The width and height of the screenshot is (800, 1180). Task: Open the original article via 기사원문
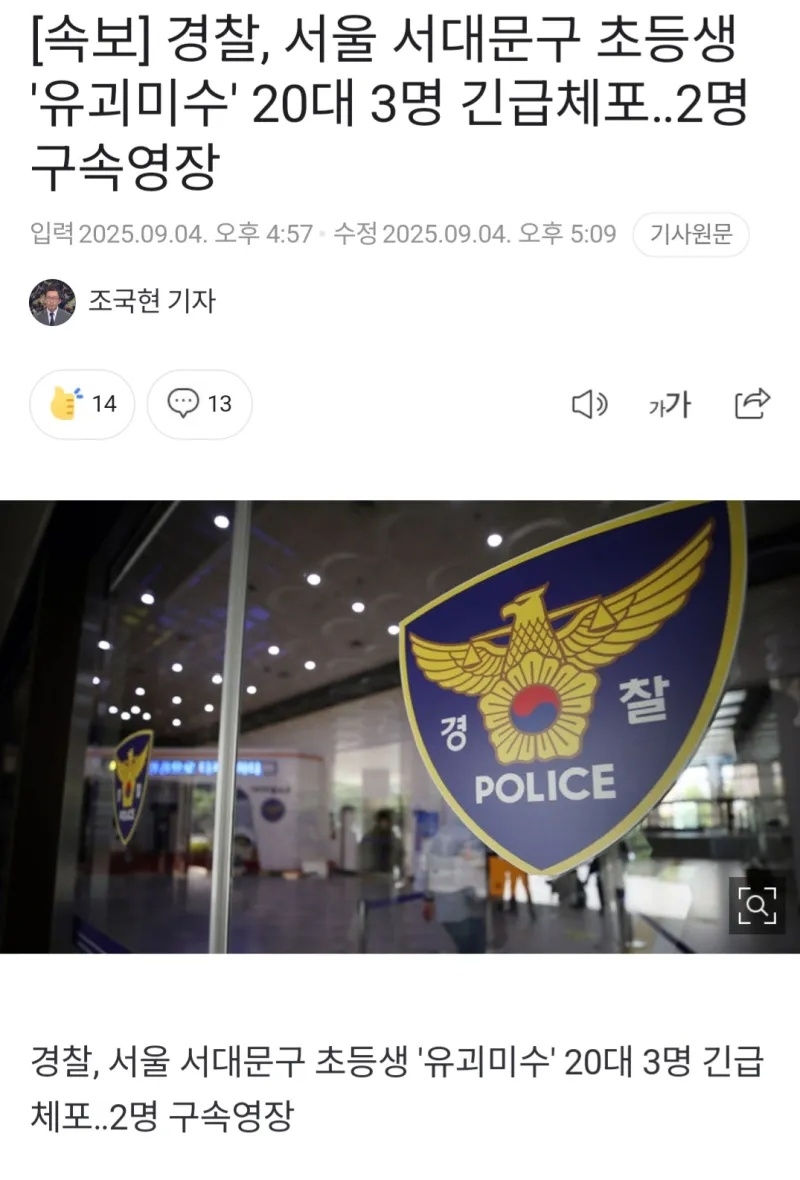pos(691,235)
